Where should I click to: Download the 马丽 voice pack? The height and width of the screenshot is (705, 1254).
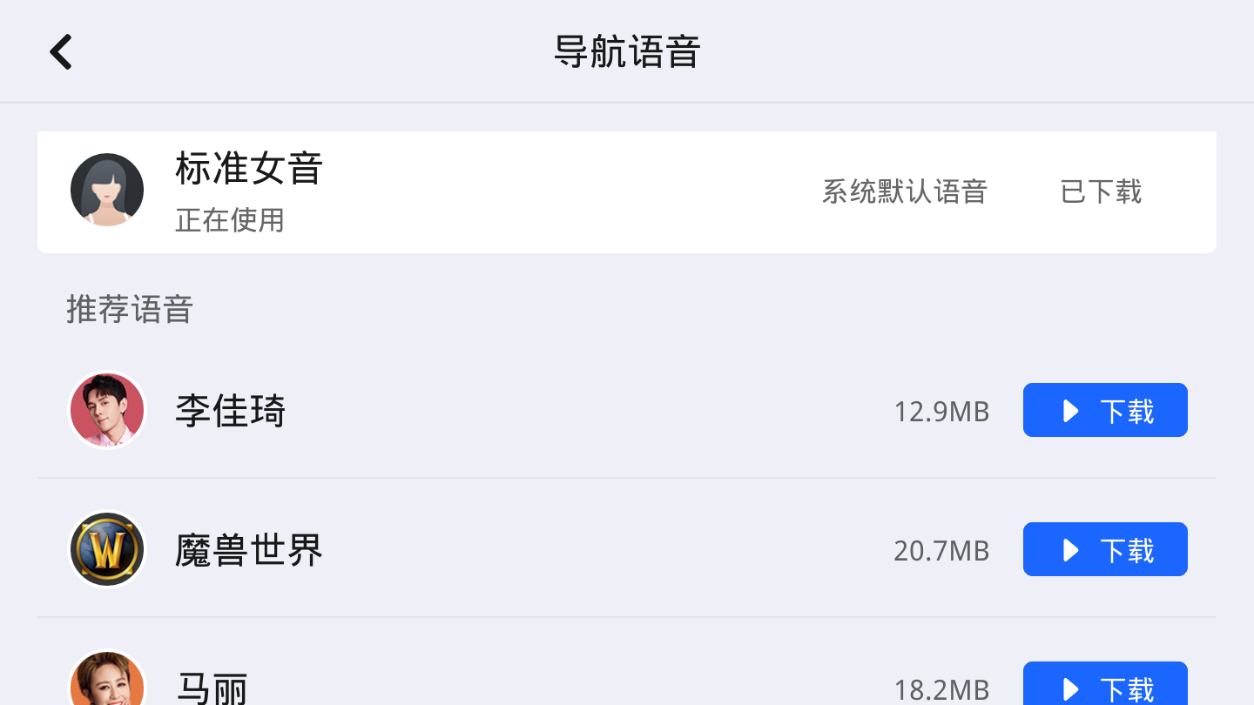click(1104, 686)
